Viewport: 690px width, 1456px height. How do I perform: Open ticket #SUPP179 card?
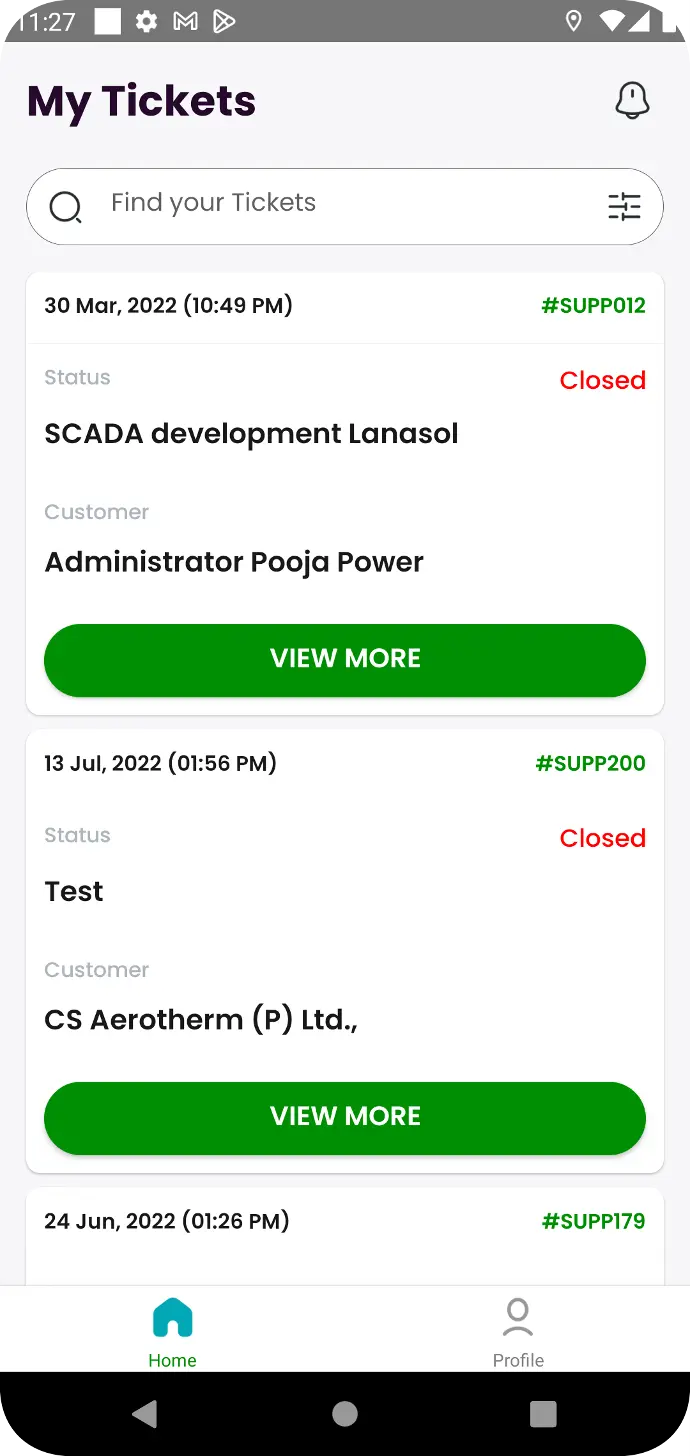(345, 1236)
